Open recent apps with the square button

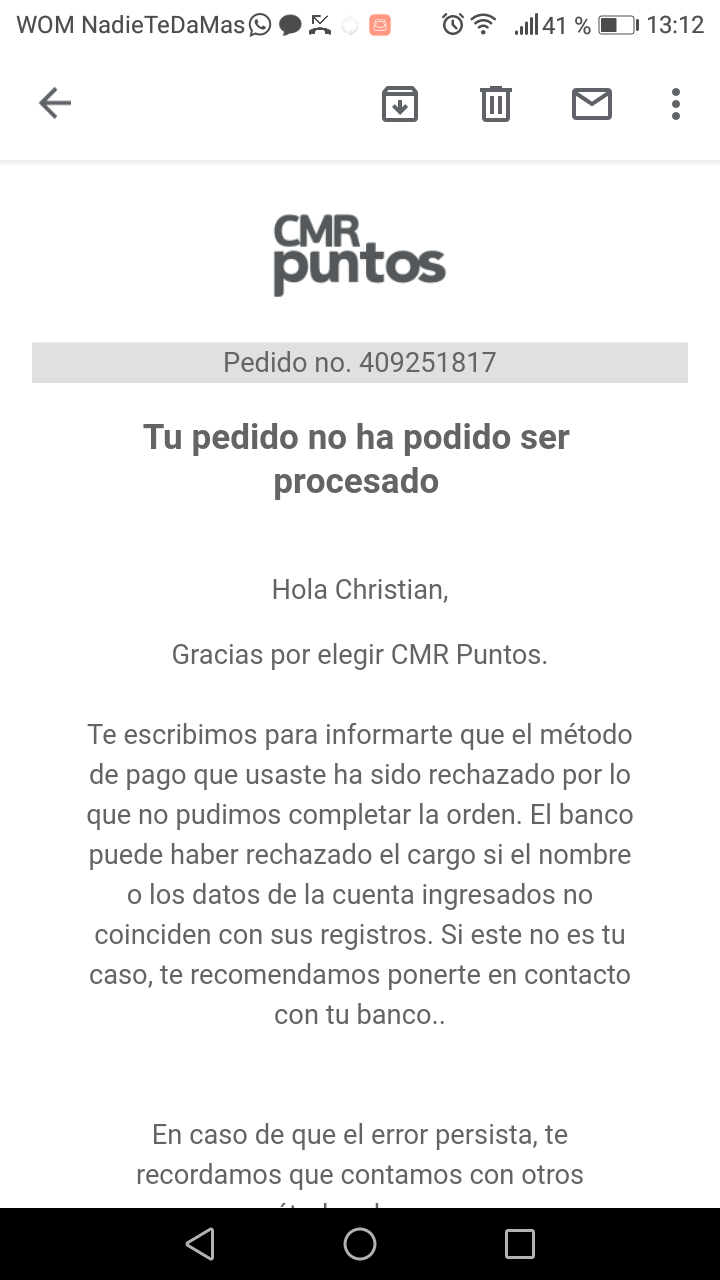pyautogui.click(x=520, y=1244)
